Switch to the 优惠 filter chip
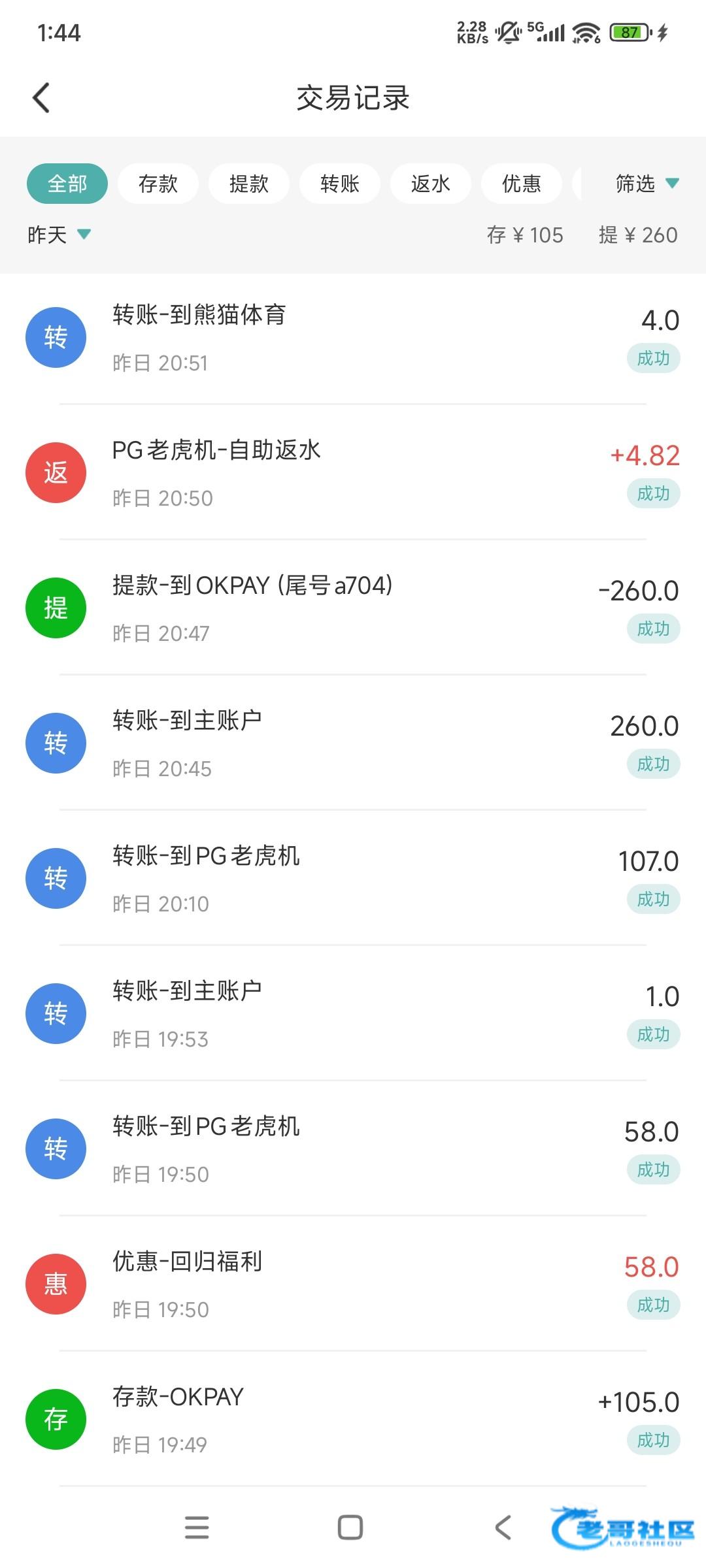The height and width of the screenshot is (1568, 706). (522, 184)
